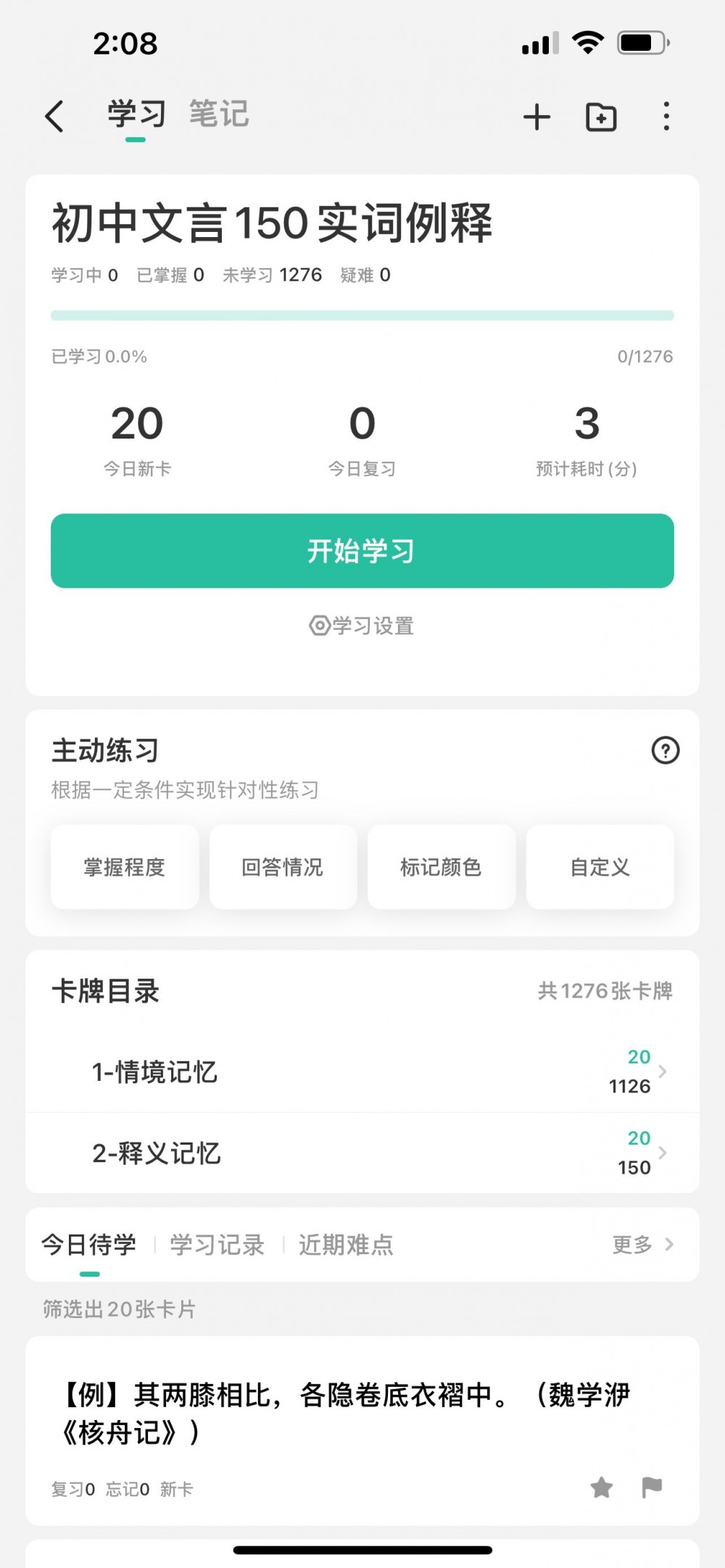Start learning with 开始学习 button

pos(362,551)
